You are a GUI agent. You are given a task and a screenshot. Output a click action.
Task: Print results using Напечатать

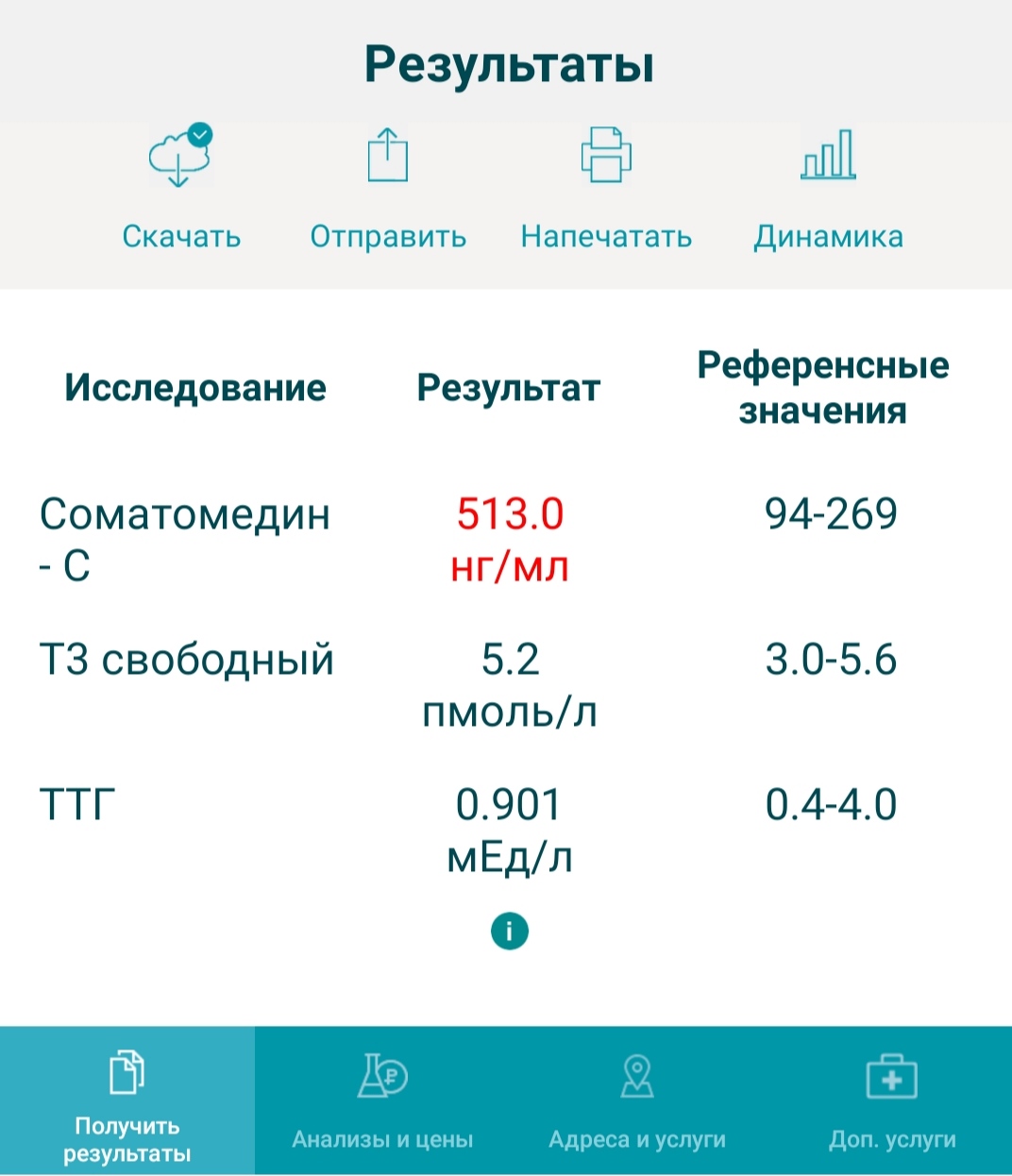pos(606,189)
